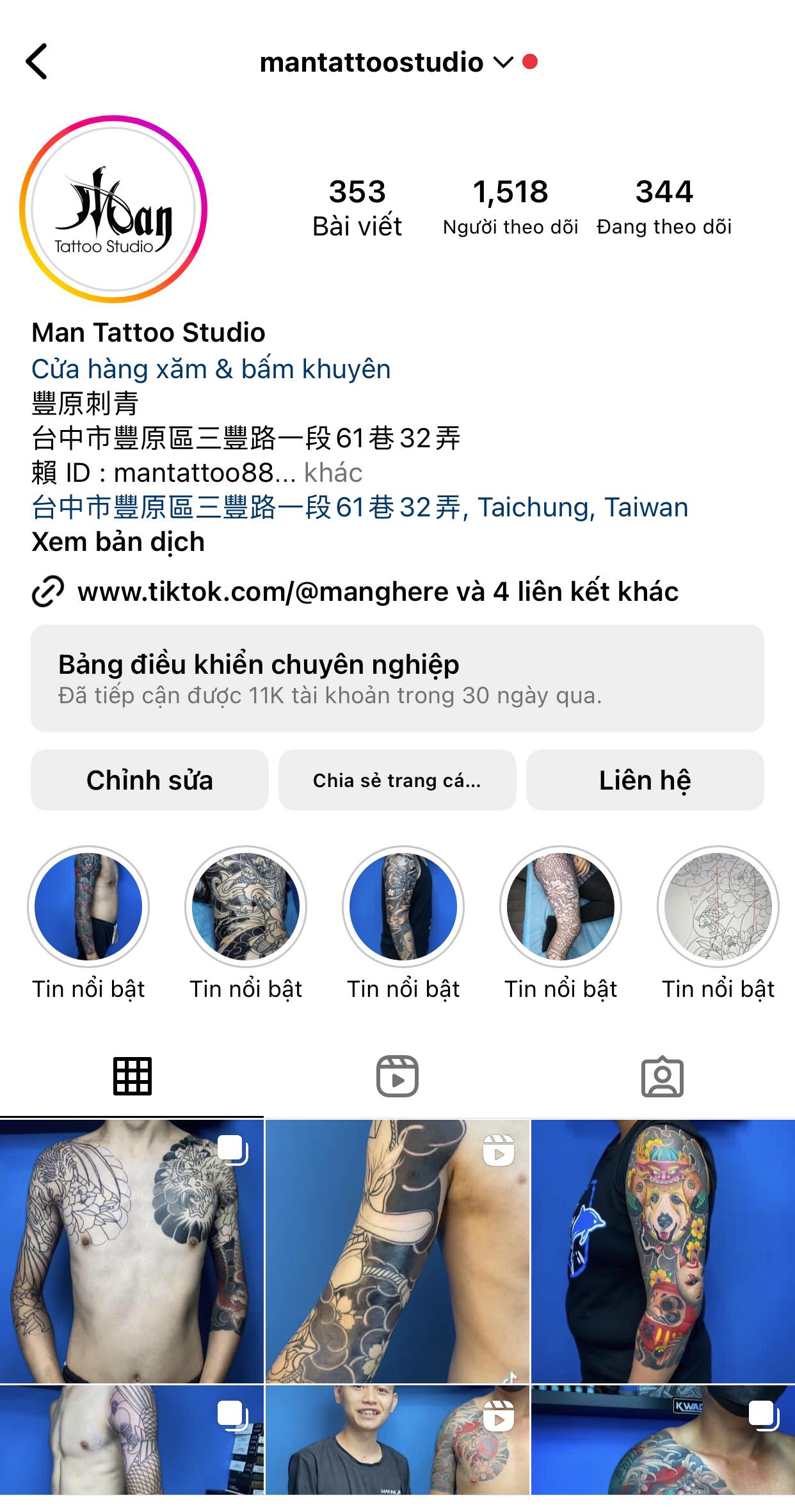Open the chest dragon outline tattoo post
The width and height of the screenshot is (795, 1512).
tap(131, 1251)
